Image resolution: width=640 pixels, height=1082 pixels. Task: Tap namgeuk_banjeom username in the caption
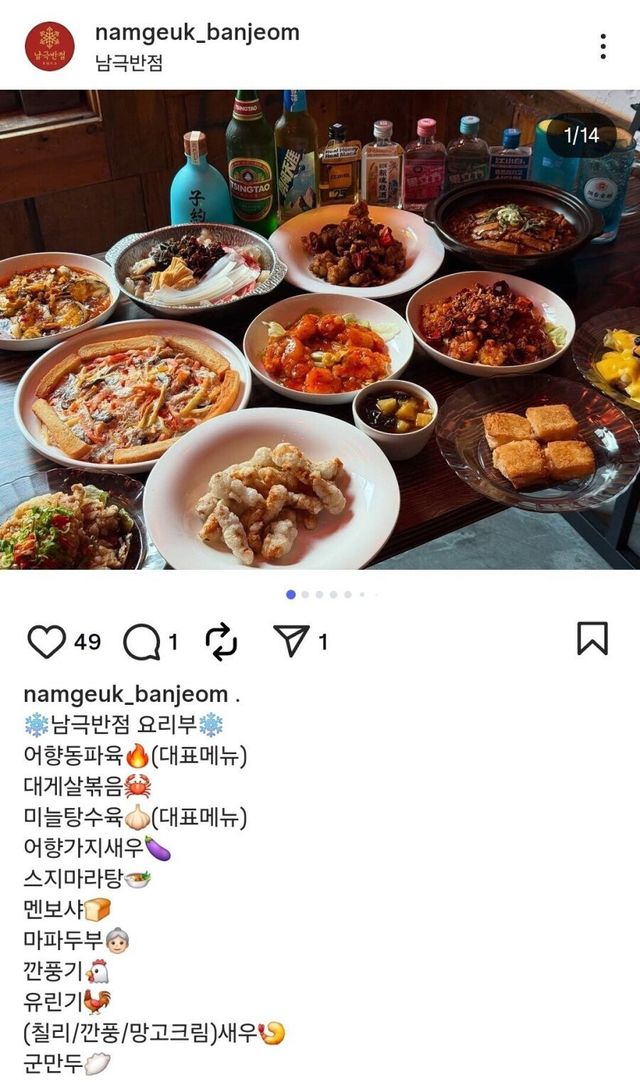click(x=126, y=694)
